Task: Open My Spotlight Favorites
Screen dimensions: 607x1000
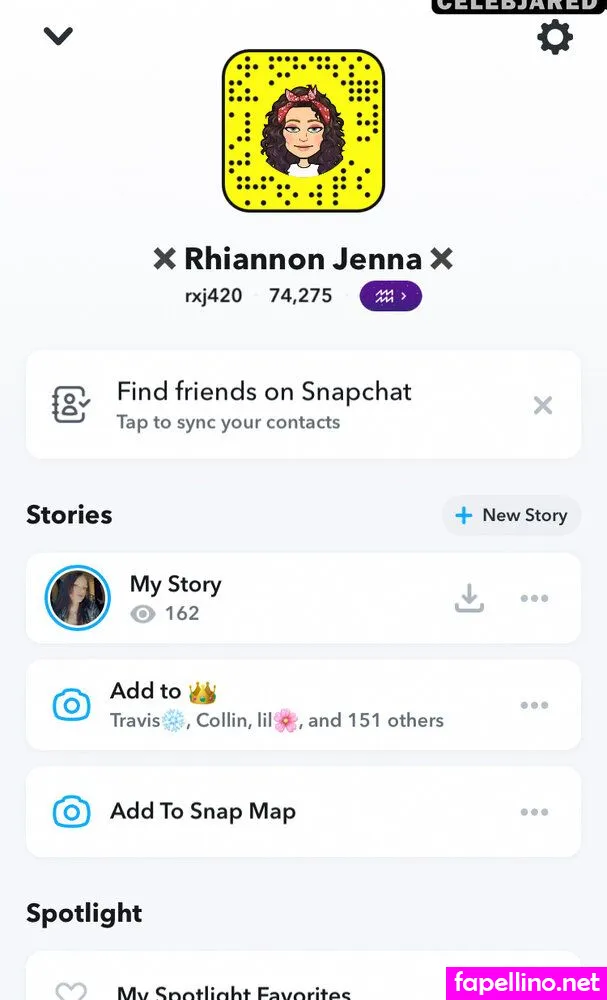Action: [233, 992]
